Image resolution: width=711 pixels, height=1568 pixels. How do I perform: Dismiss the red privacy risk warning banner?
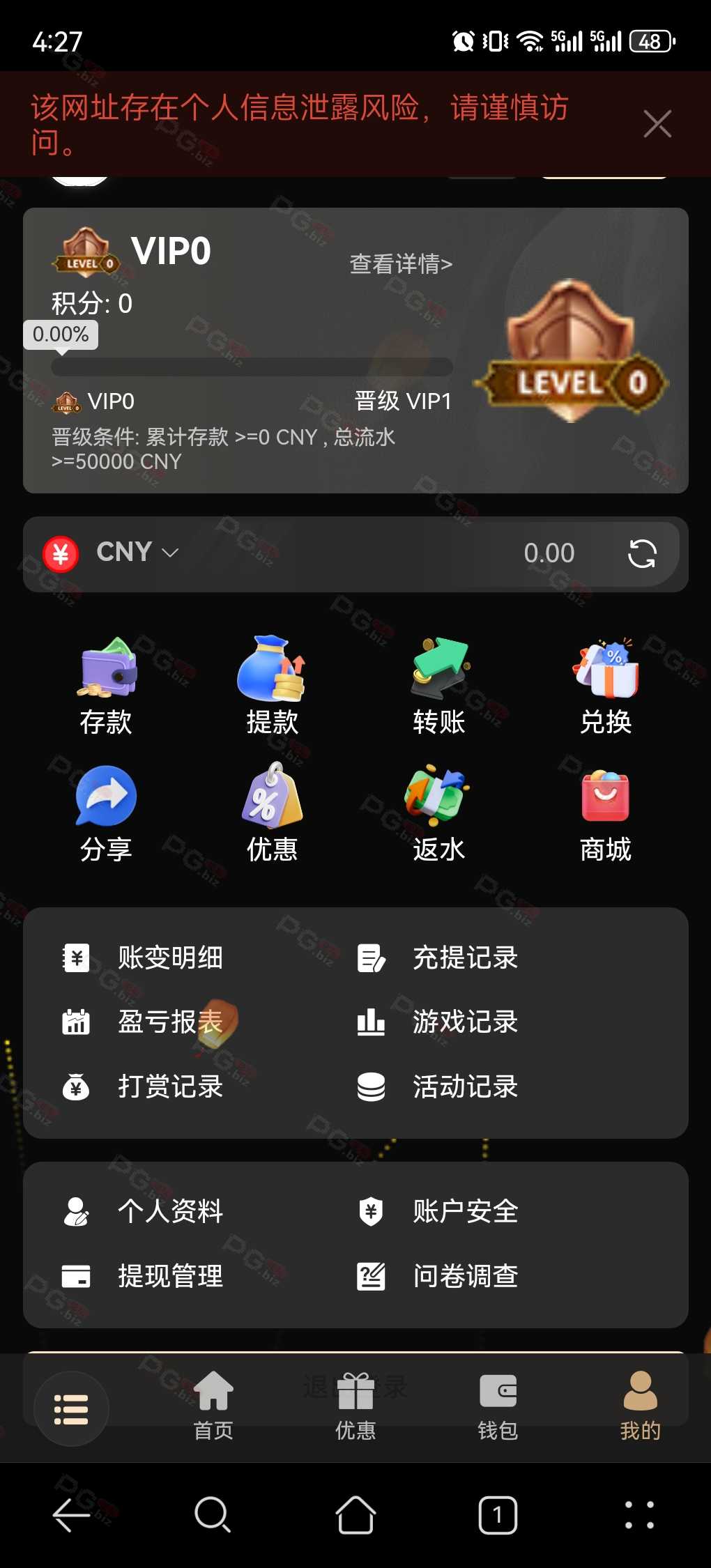[657, 124]
